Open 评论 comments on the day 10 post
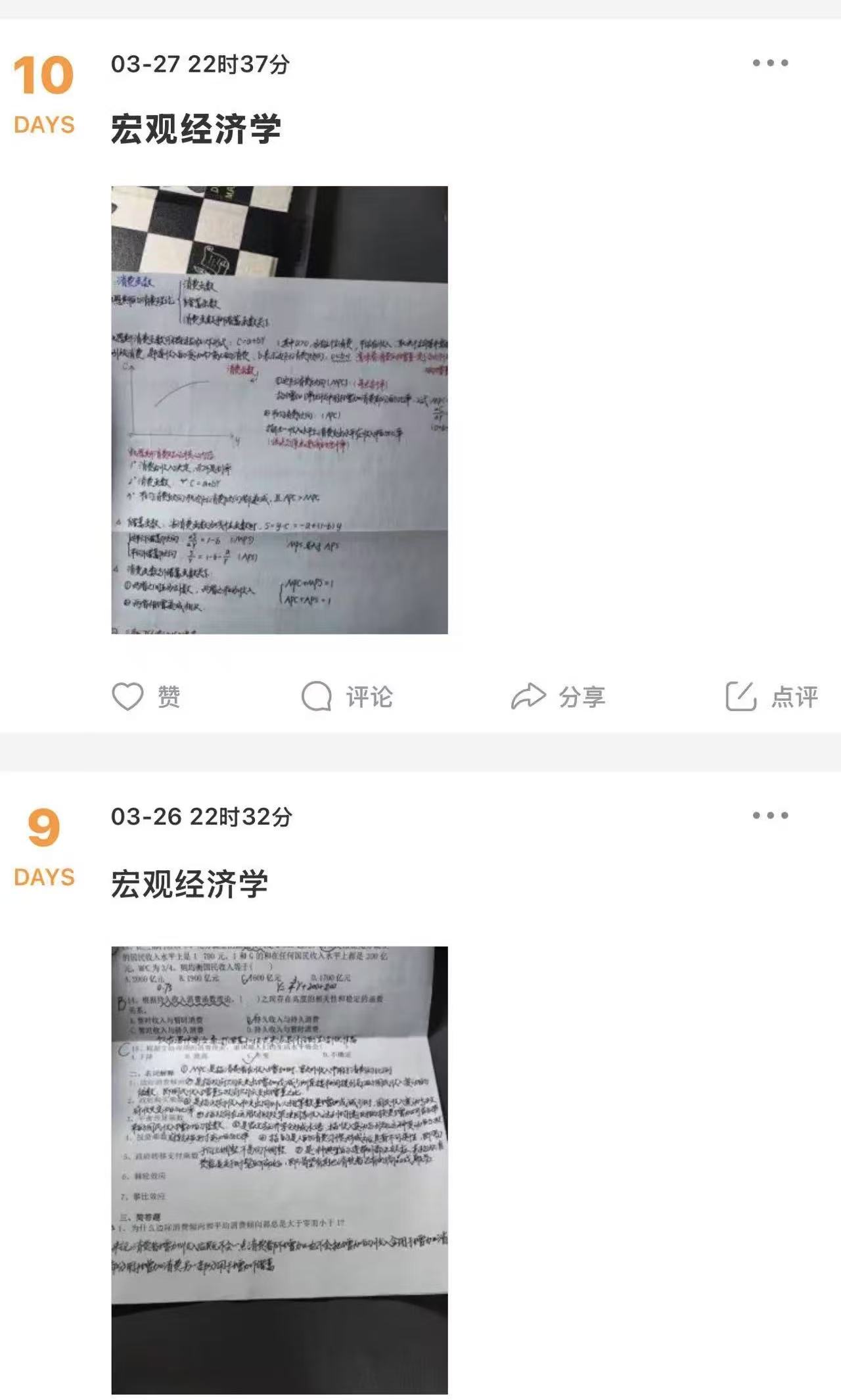 [347, 697]
